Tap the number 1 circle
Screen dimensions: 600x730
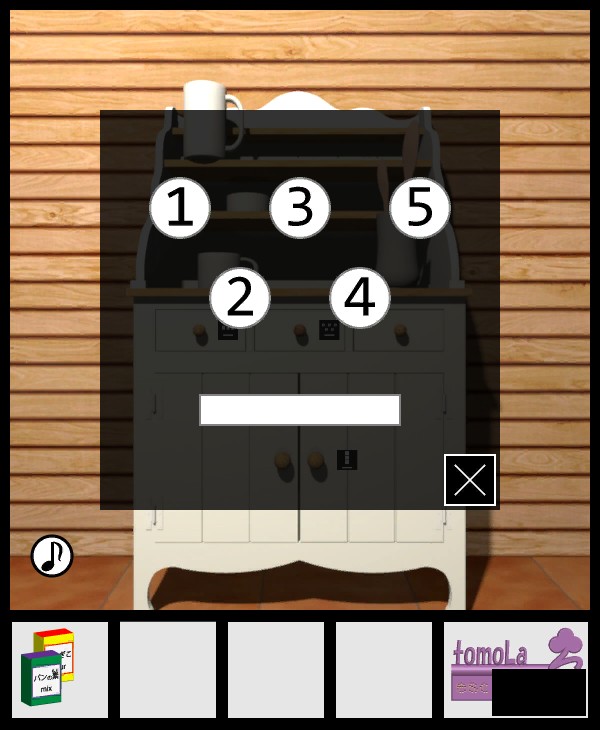coord(180,208)
